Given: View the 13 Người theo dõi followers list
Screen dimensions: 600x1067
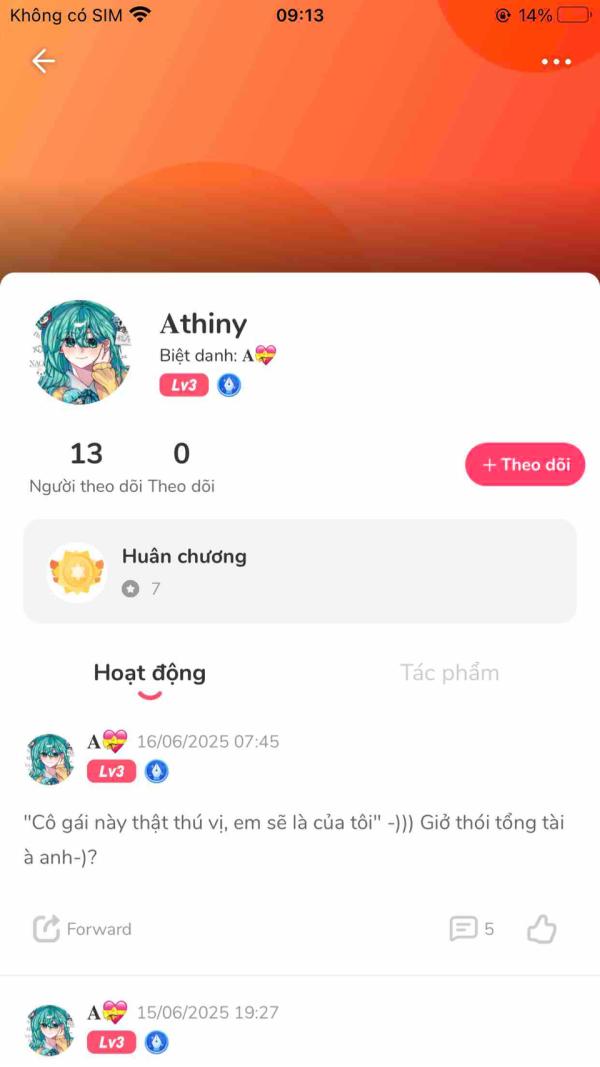Looking at the screenshot, I should click(x=86, y=468).
